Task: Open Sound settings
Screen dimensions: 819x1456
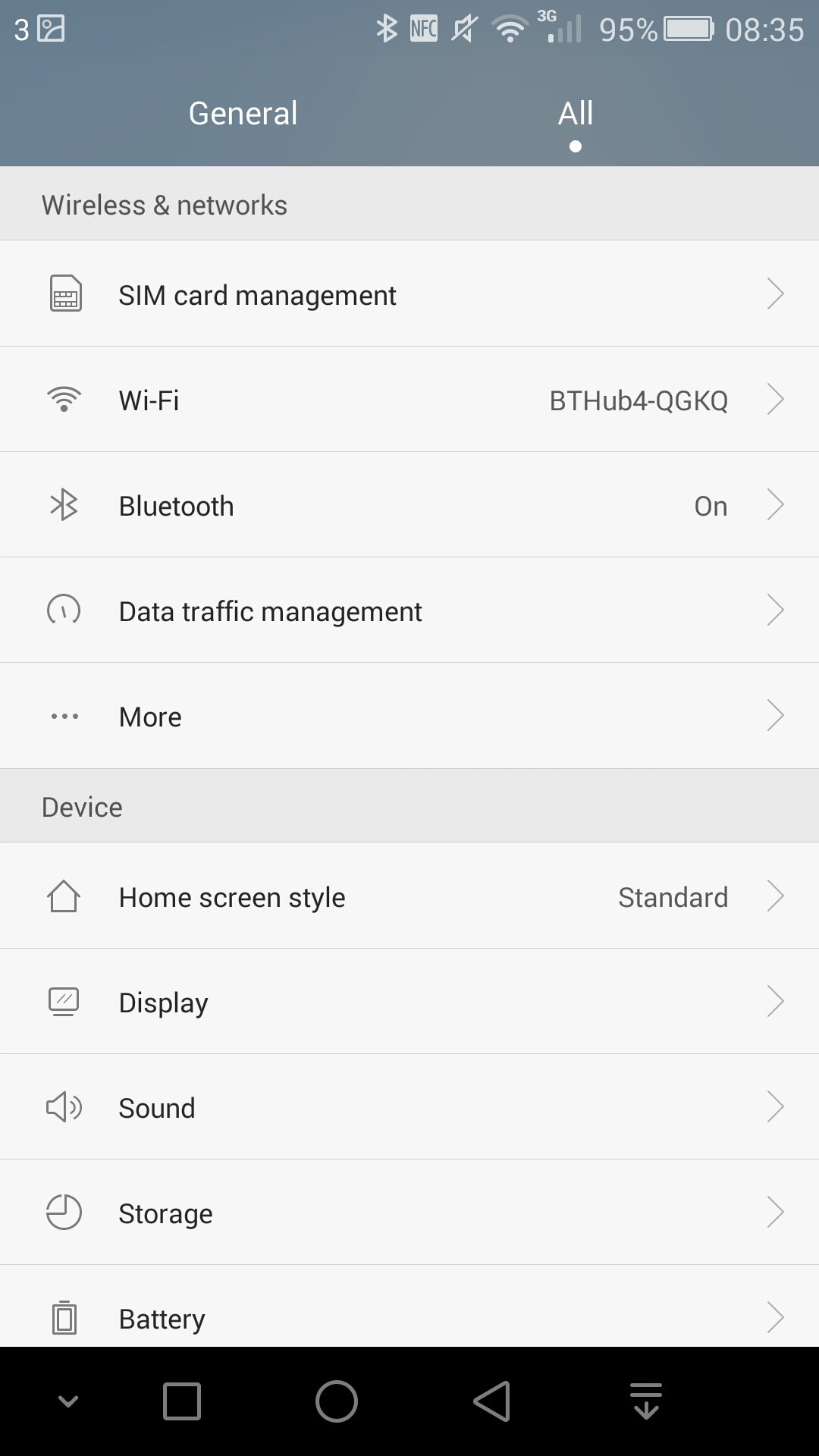Action: [409, 1107]
